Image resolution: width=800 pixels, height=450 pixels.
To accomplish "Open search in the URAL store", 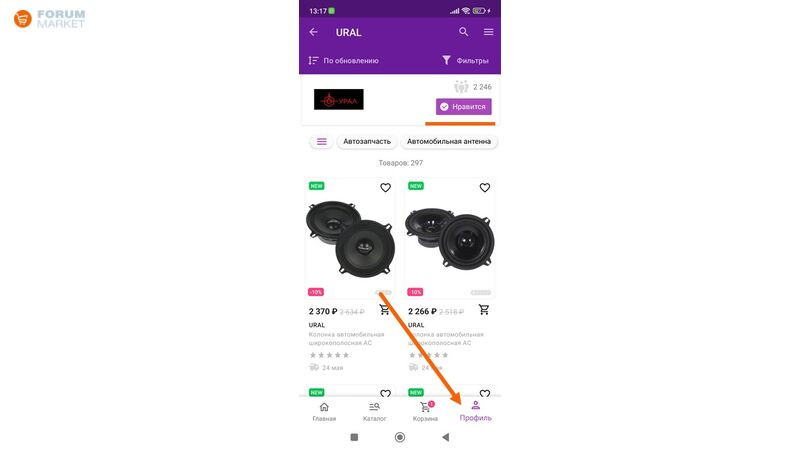I will click(x=463, y=32).
